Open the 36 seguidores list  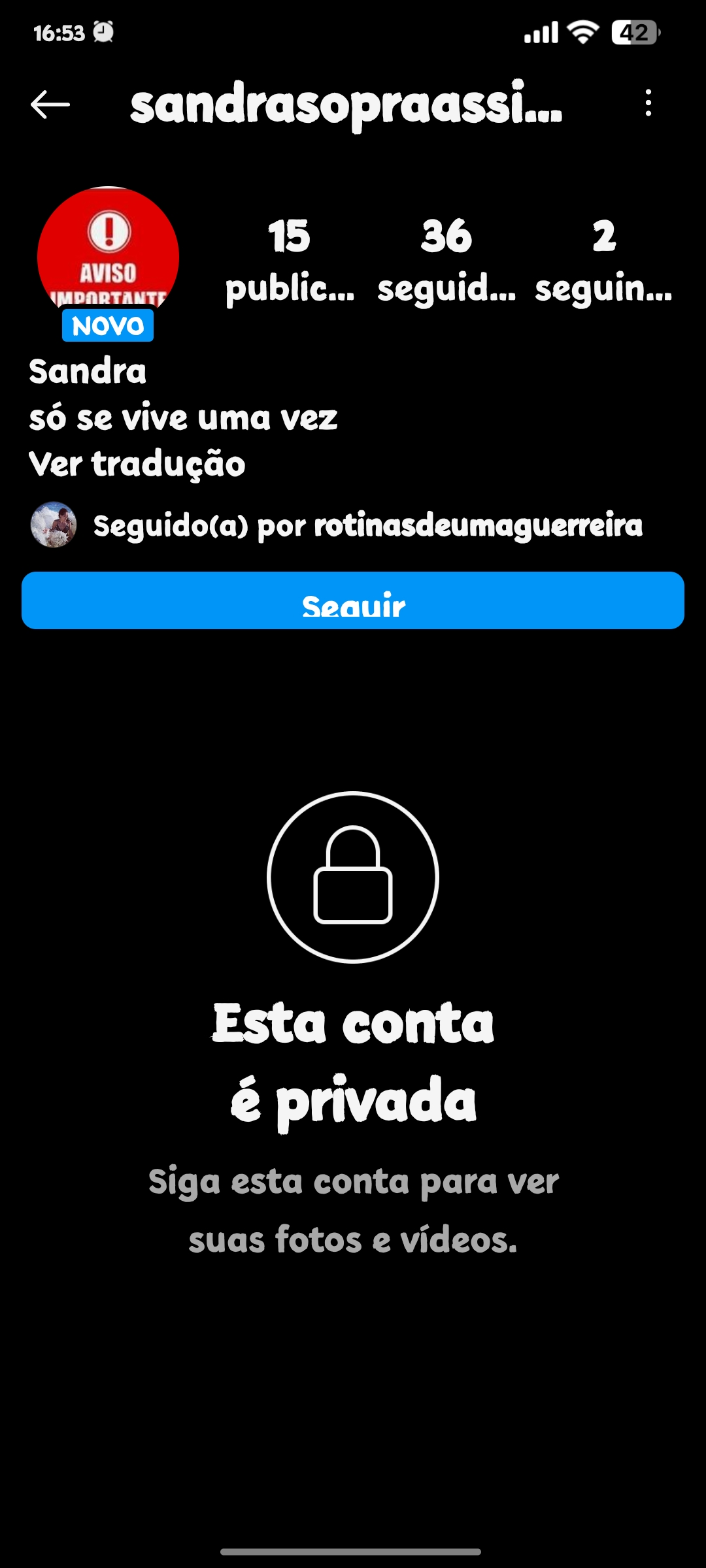tap(446, 261)
